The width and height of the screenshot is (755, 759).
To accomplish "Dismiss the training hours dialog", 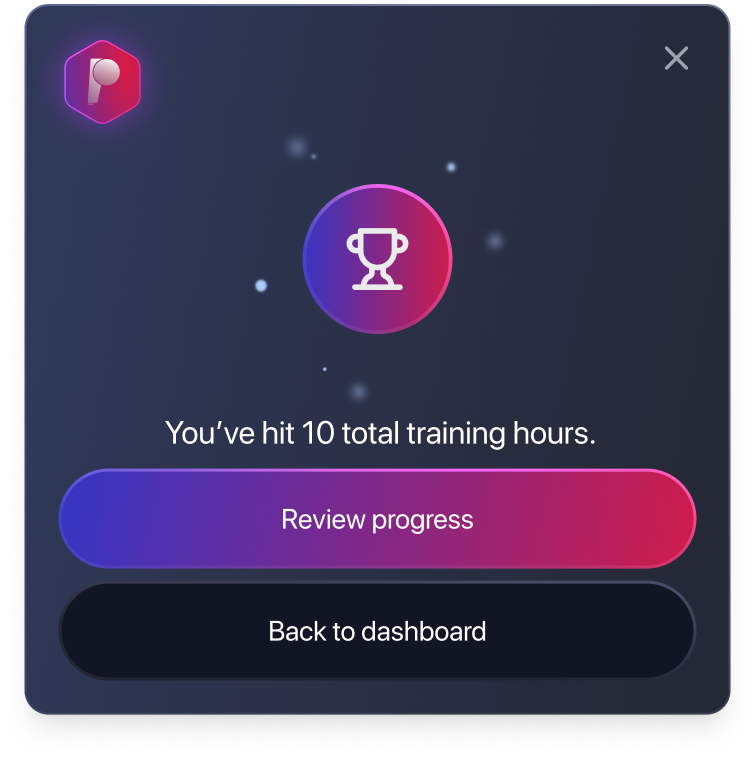I will click(x=676, y=59).
